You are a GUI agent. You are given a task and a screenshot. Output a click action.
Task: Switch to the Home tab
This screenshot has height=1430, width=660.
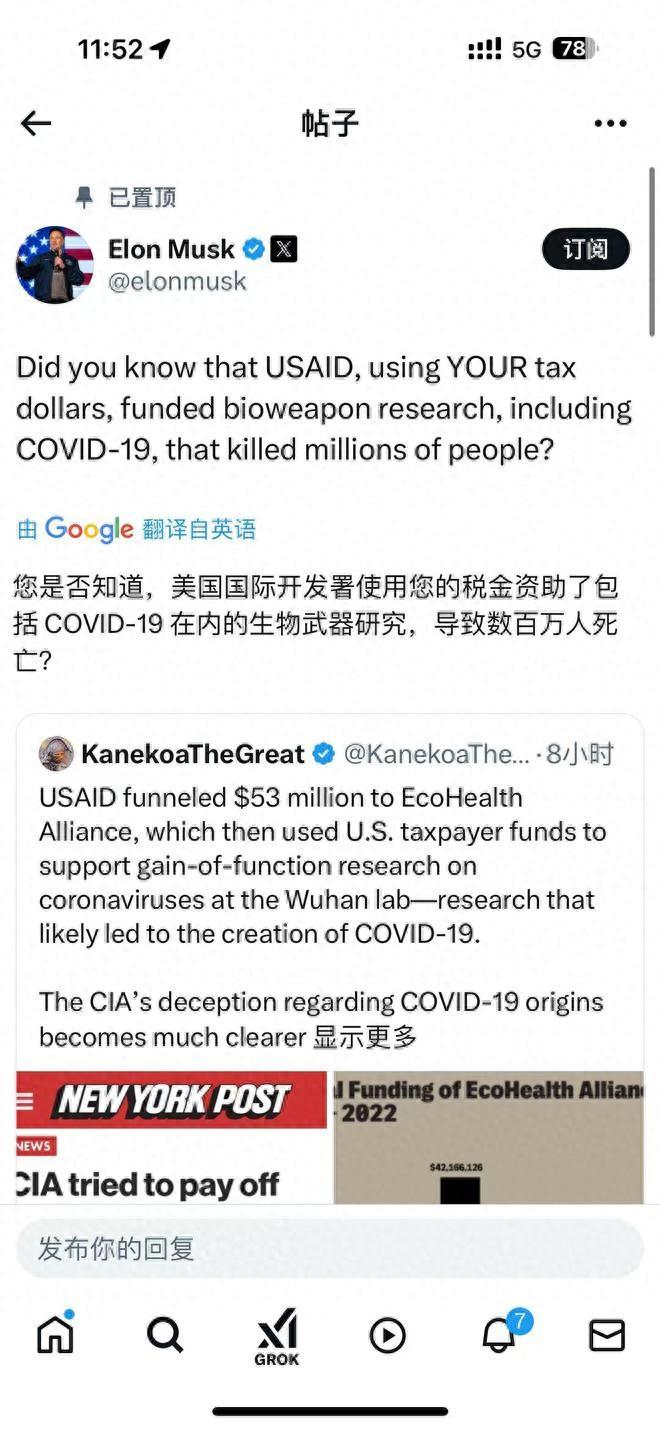[x=55, y=1333]
